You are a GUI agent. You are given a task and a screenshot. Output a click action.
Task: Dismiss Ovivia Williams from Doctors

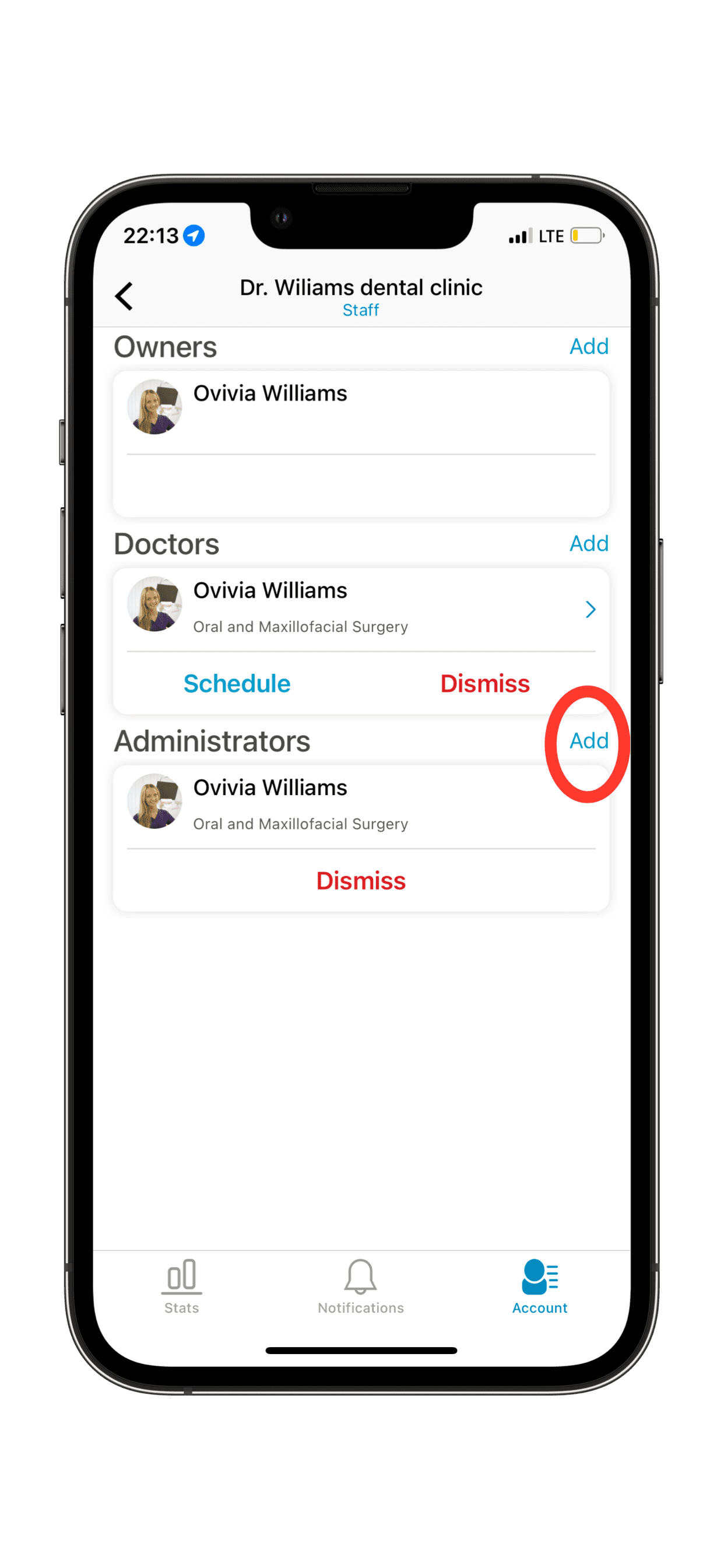(484, 684)
